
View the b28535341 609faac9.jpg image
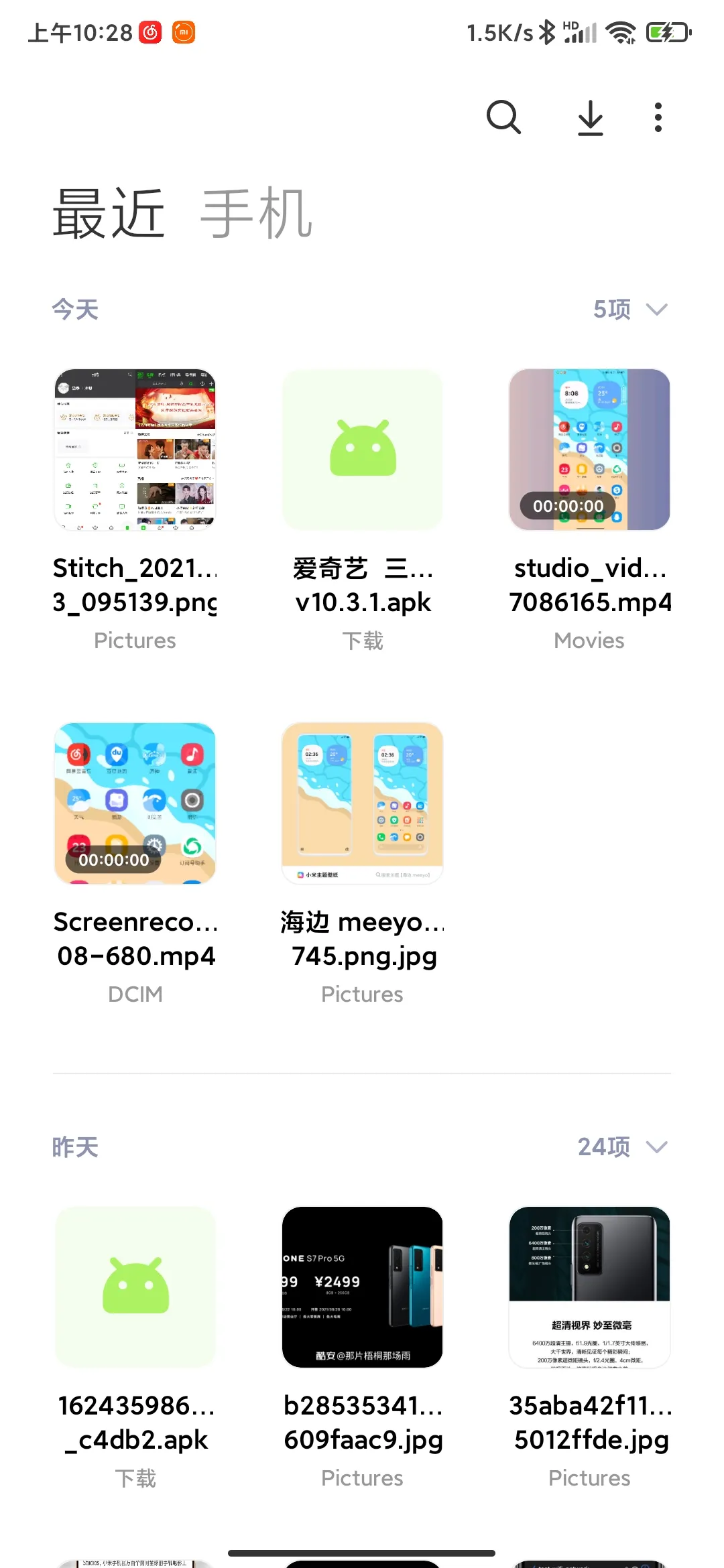coord(363,1287)
